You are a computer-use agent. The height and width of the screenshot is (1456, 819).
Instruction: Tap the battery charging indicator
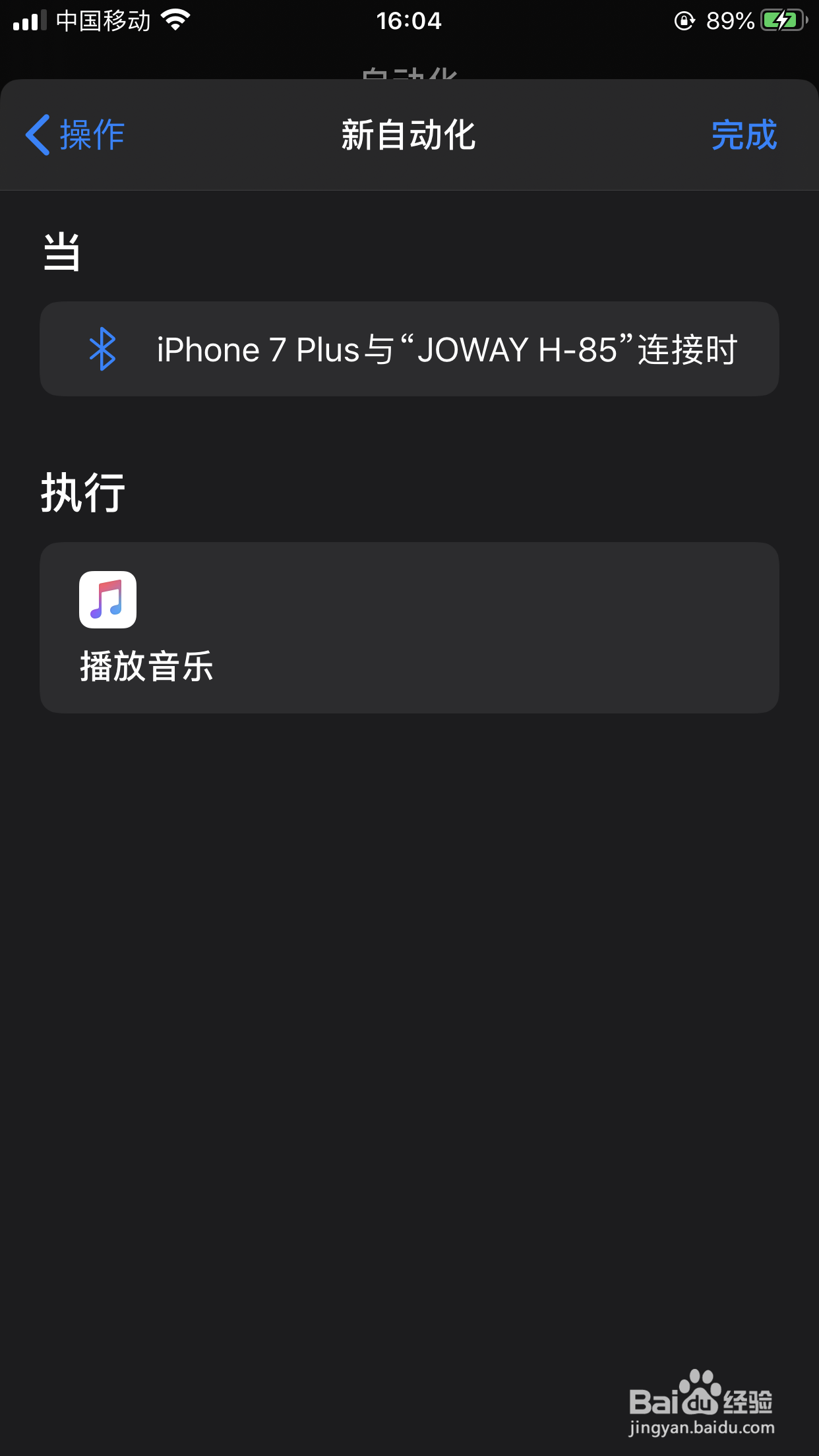point(783,20)
